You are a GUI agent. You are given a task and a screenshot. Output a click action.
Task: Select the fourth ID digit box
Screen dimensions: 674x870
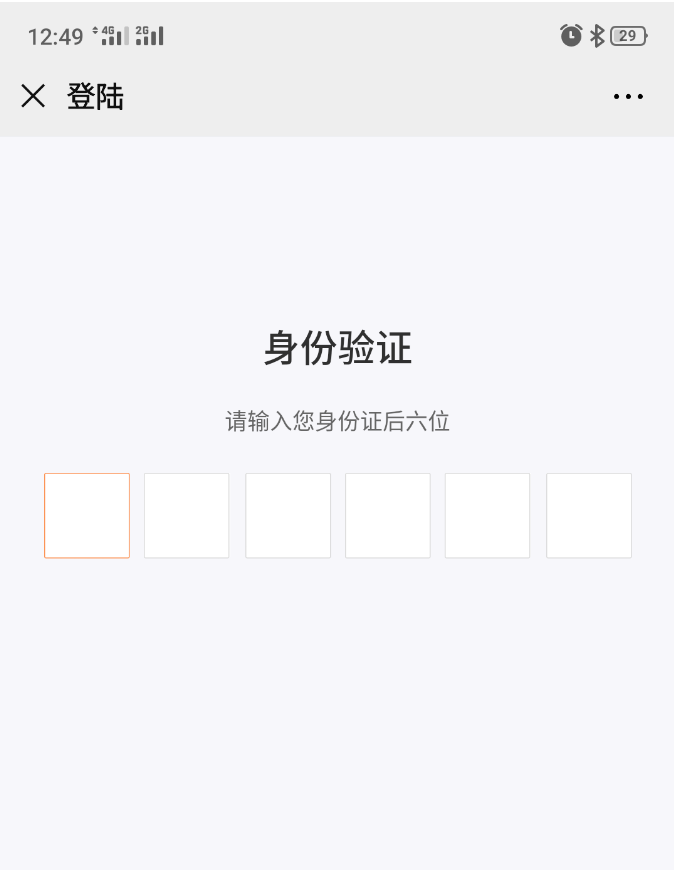click(388, 516)
